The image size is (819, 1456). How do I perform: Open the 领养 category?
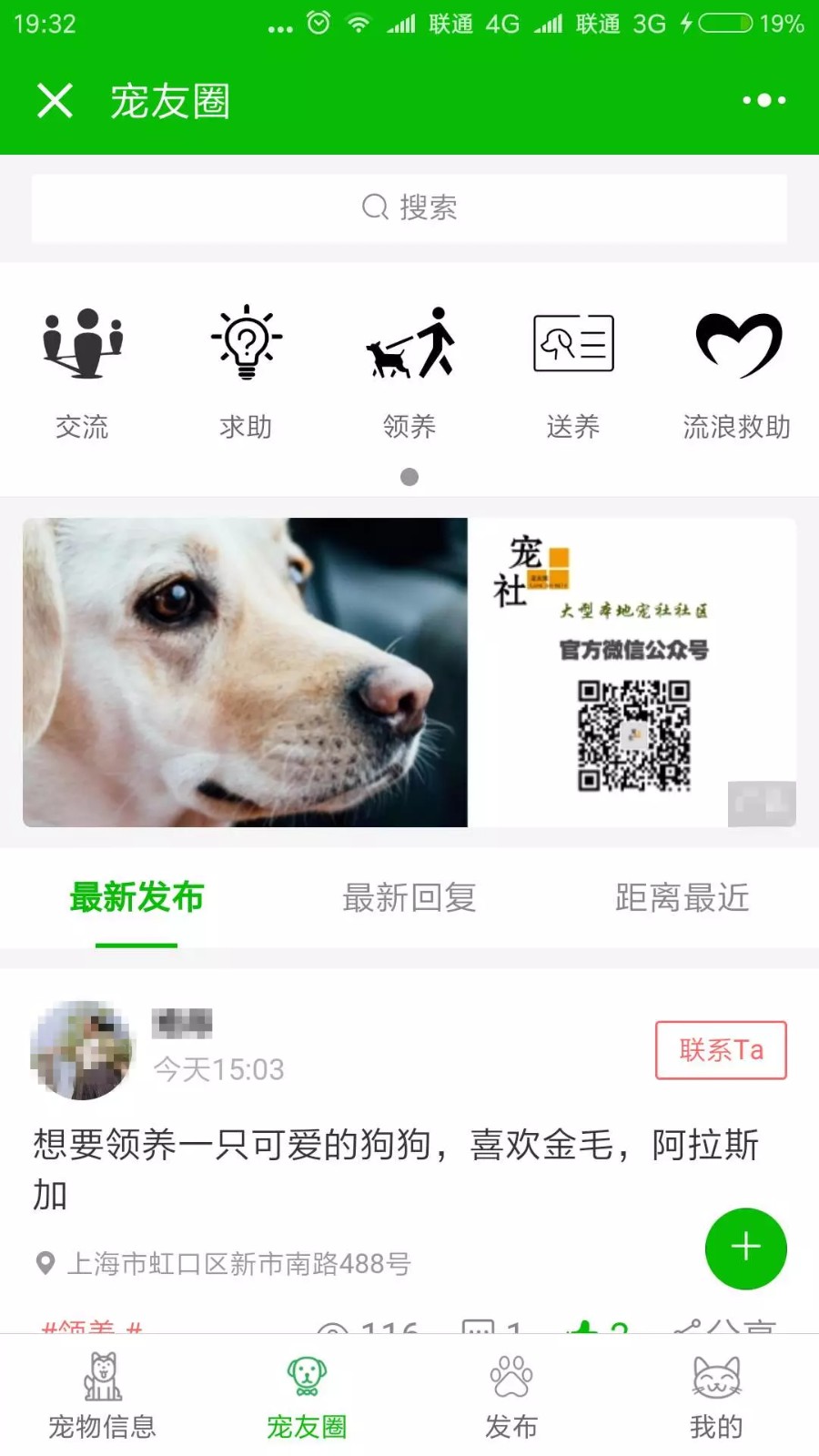(x=409, y=373)
